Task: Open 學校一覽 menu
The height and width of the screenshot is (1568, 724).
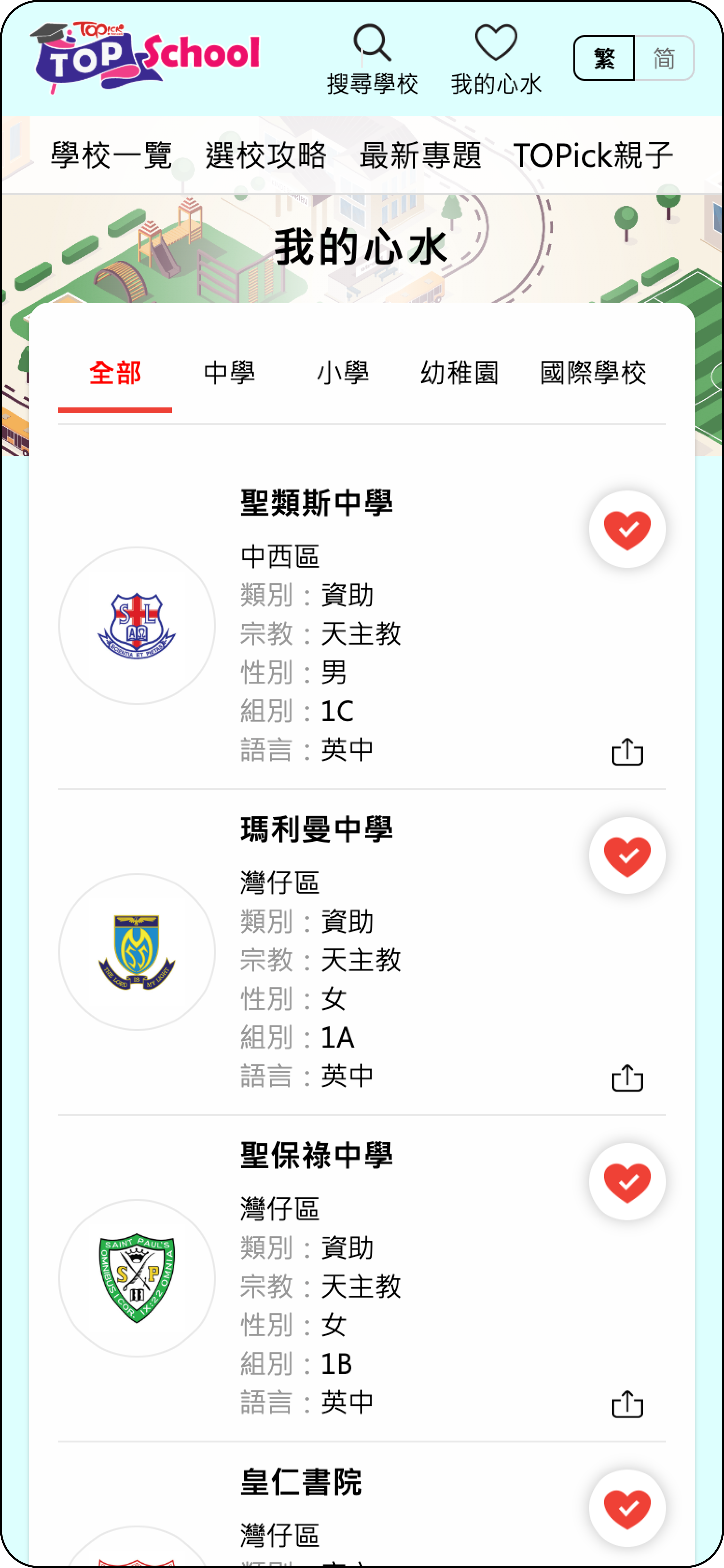Action: pyautogui.click(x=111, y=155)
